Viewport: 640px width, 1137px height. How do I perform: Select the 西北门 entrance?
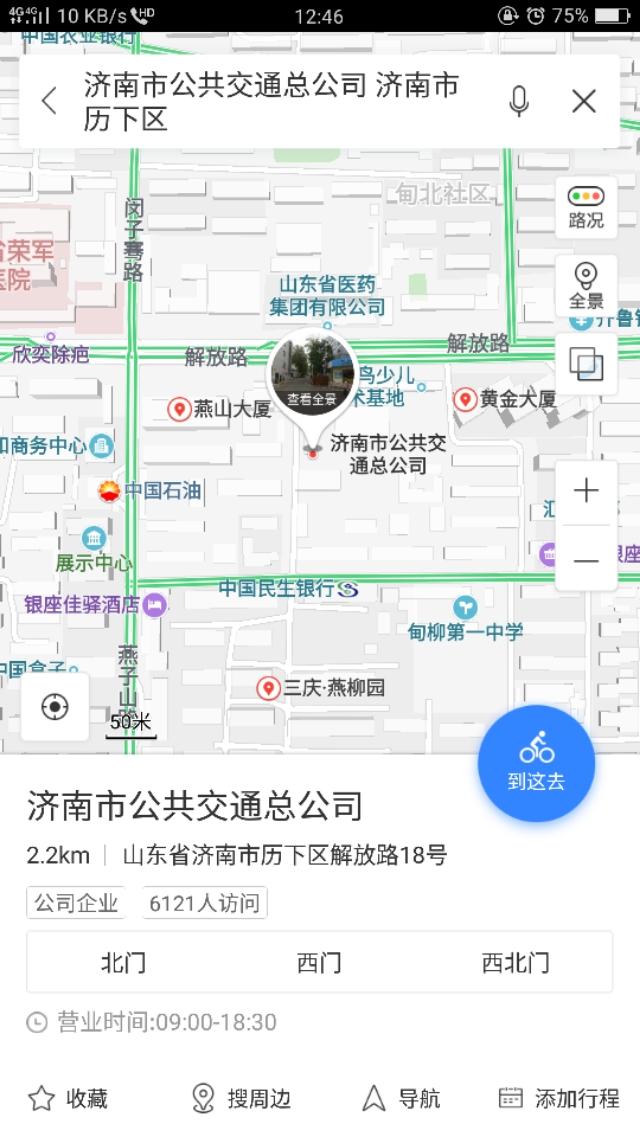point(515,962)
